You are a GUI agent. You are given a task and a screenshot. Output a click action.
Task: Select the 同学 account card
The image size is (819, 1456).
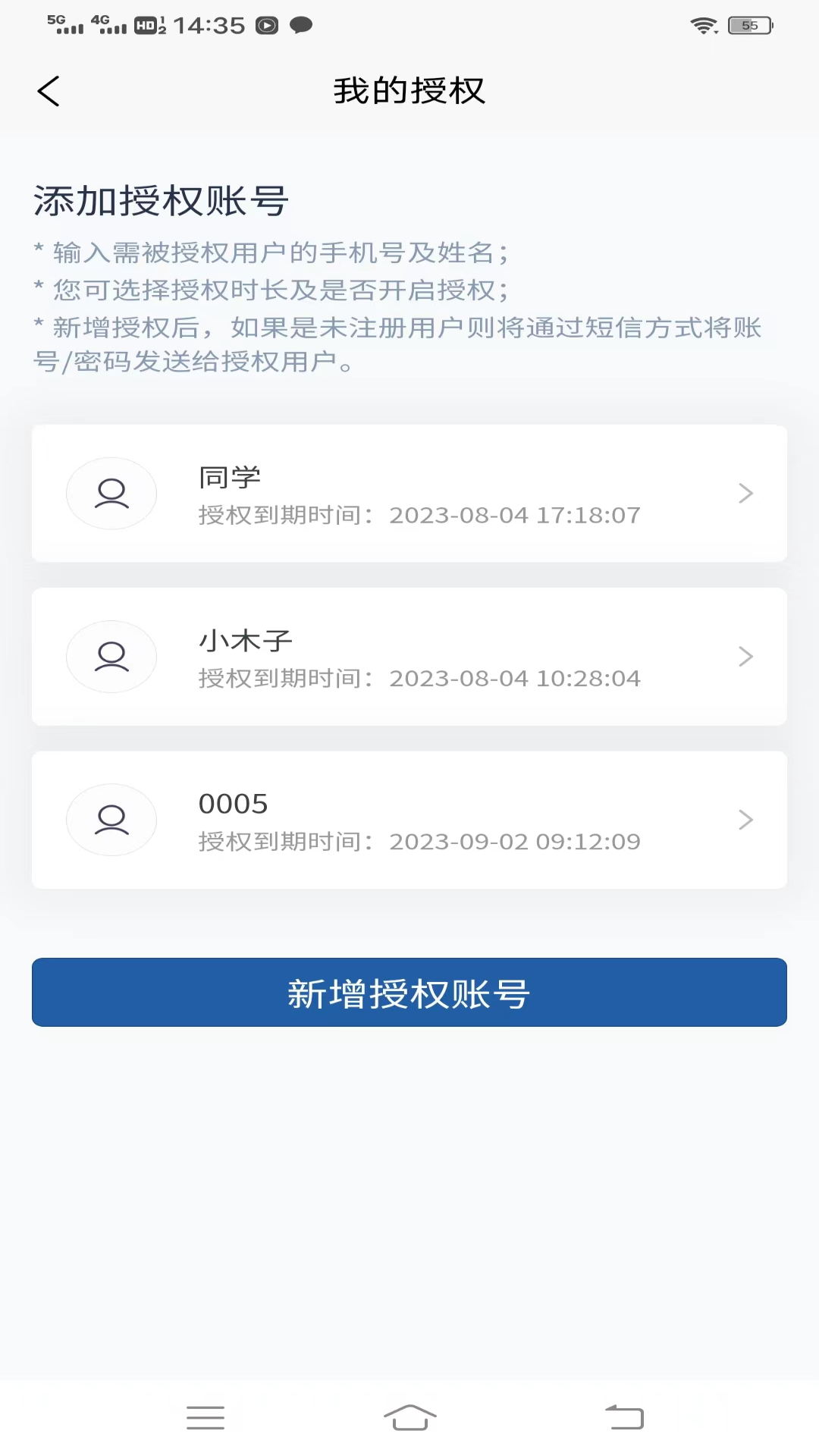pyautogui.click(x=409, y=493)
